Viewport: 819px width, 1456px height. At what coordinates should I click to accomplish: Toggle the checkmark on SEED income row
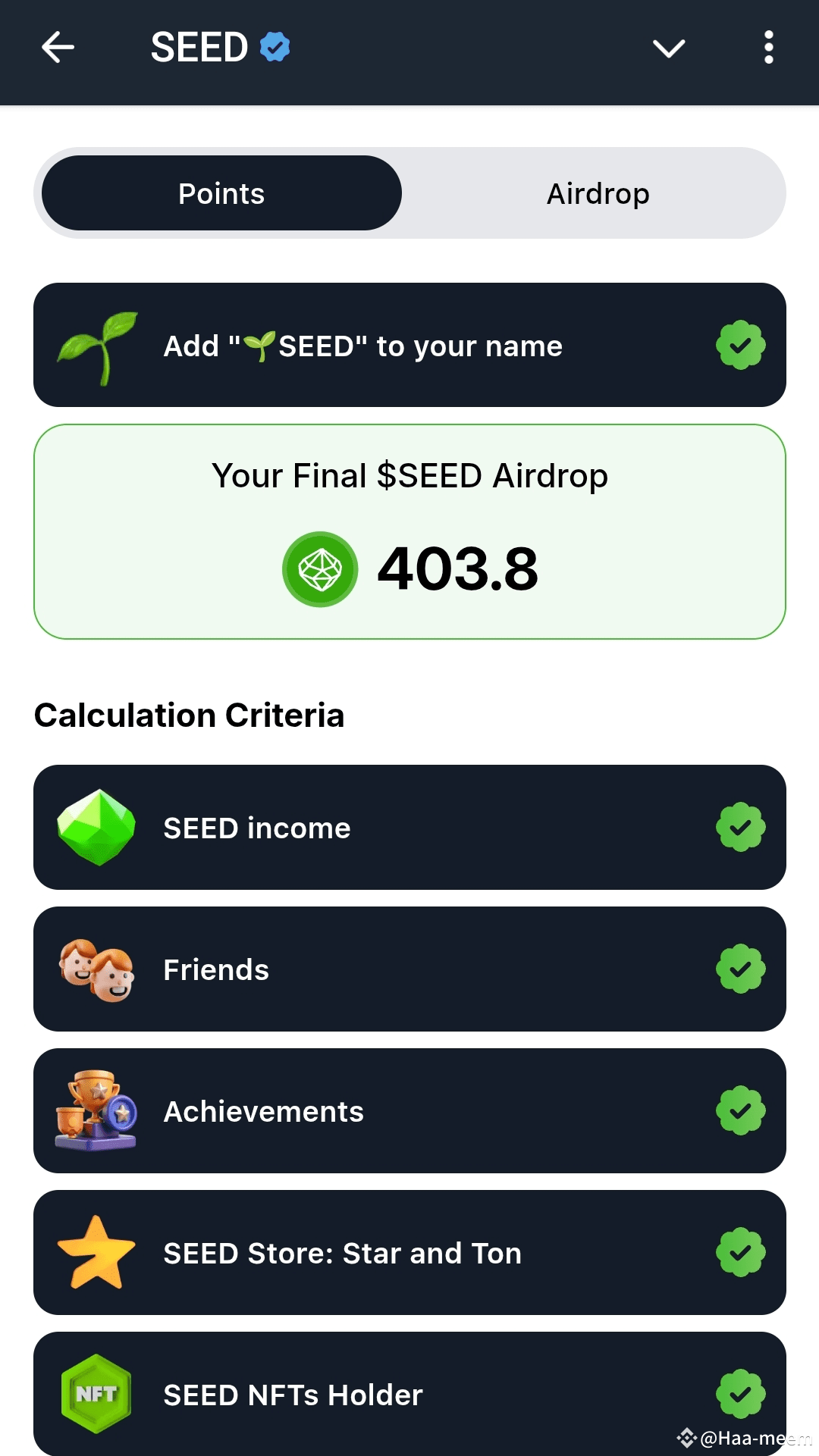[x=739, y=827]
